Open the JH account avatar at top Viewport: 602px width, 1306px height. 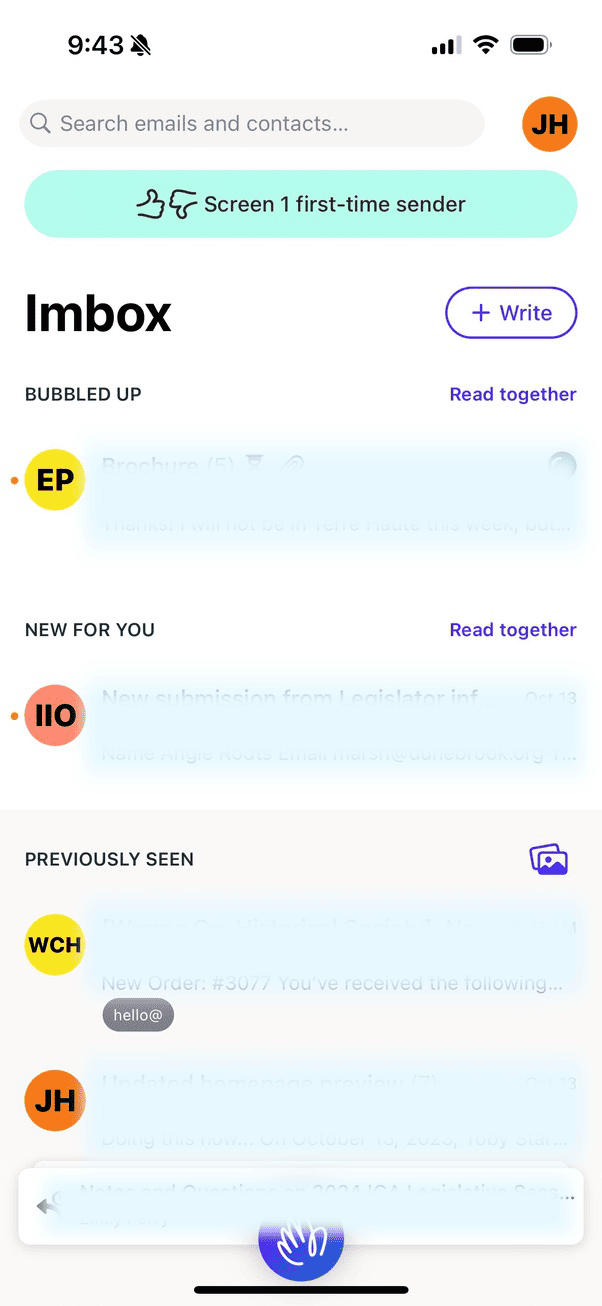[550, 124]
